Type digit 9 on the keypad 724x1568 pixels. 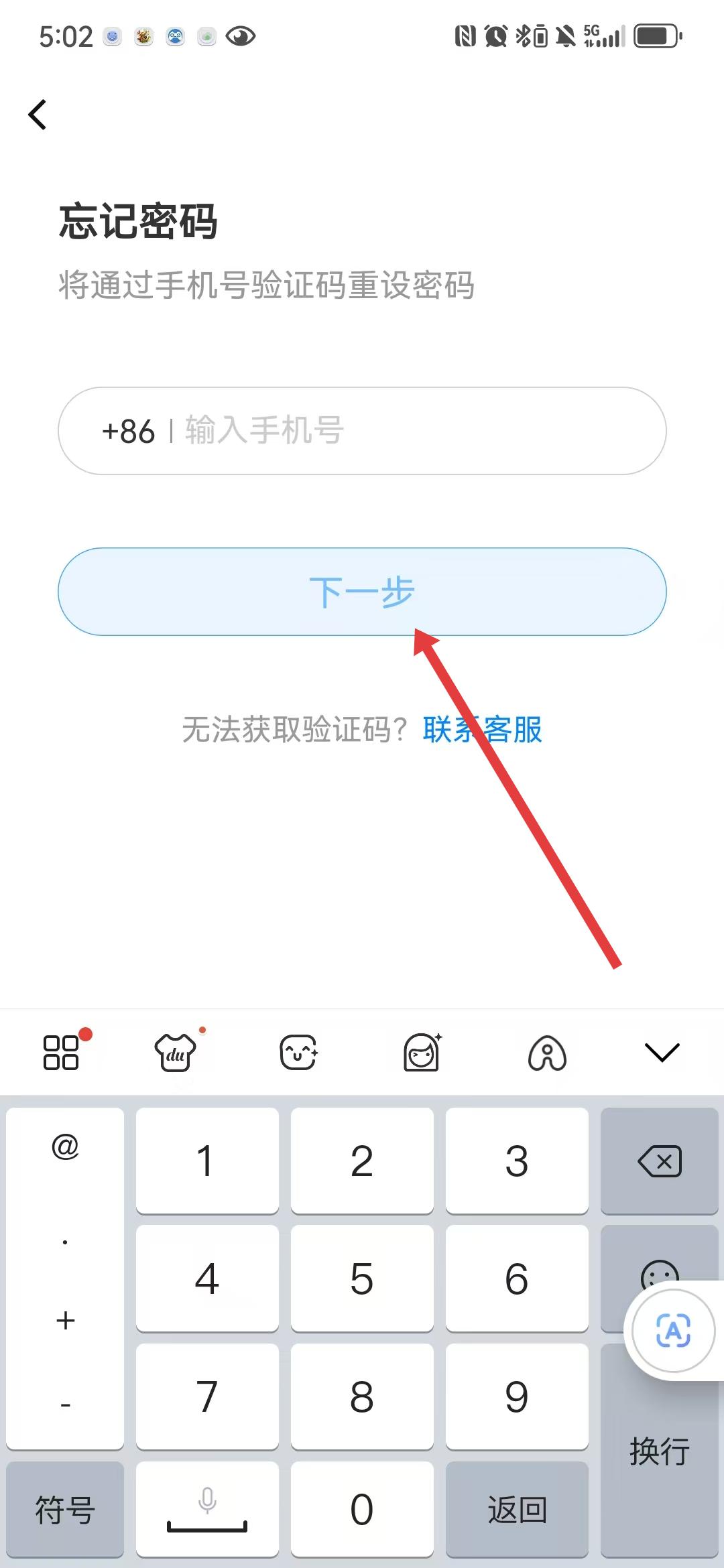tap(517, 1396)
